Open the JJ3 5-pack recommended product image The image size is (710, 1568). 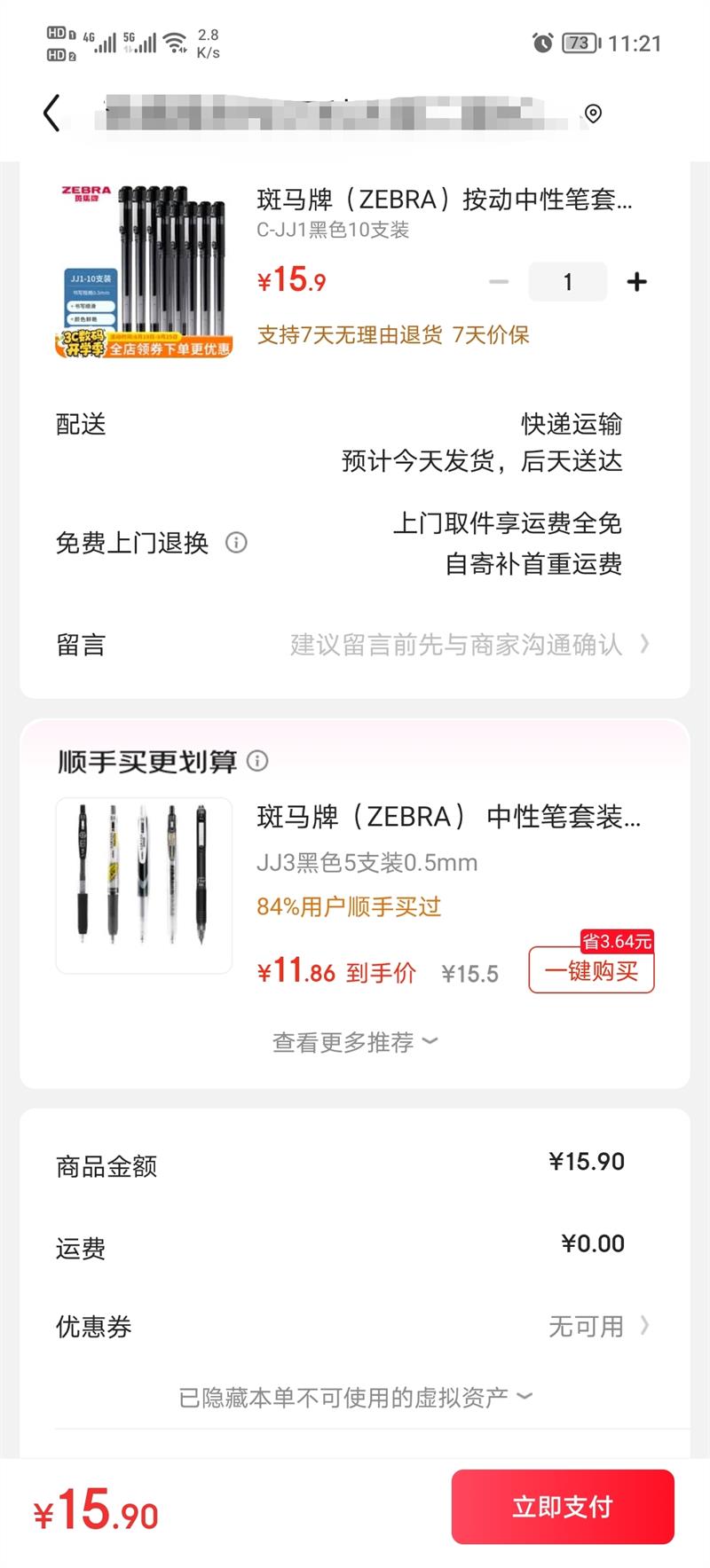pyautogui.click(x=145, y=885)
